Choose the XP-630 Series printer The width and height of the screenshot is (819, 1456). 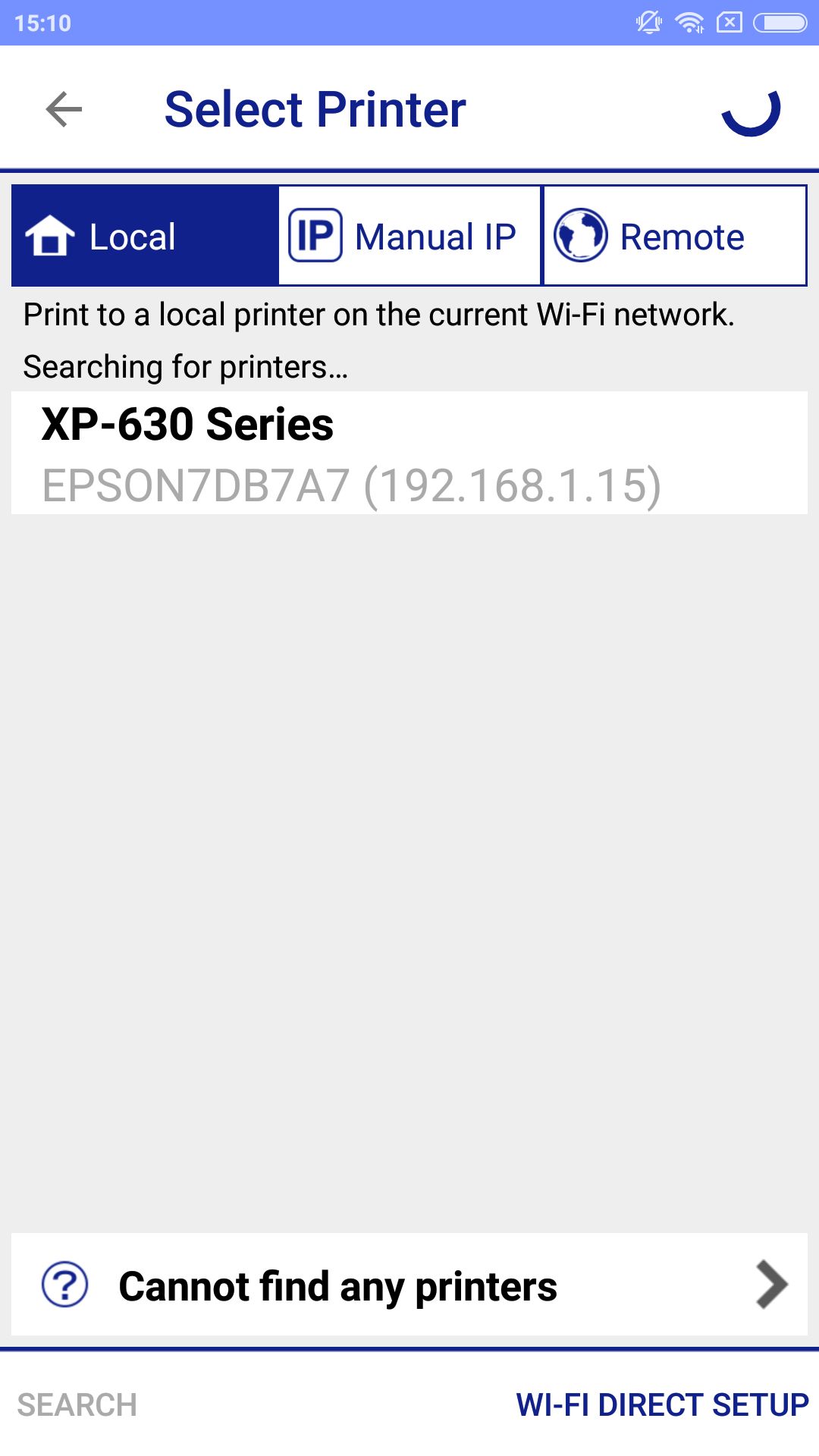pos(409,453)
